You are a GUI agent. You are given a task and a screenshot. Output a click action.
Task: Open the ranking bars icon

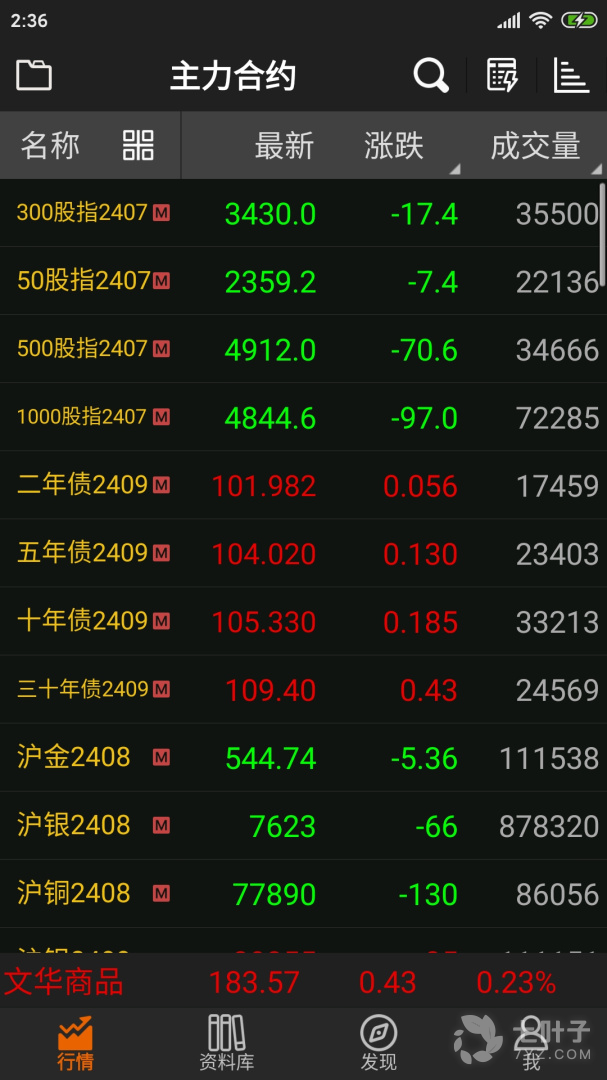[571, 75]
